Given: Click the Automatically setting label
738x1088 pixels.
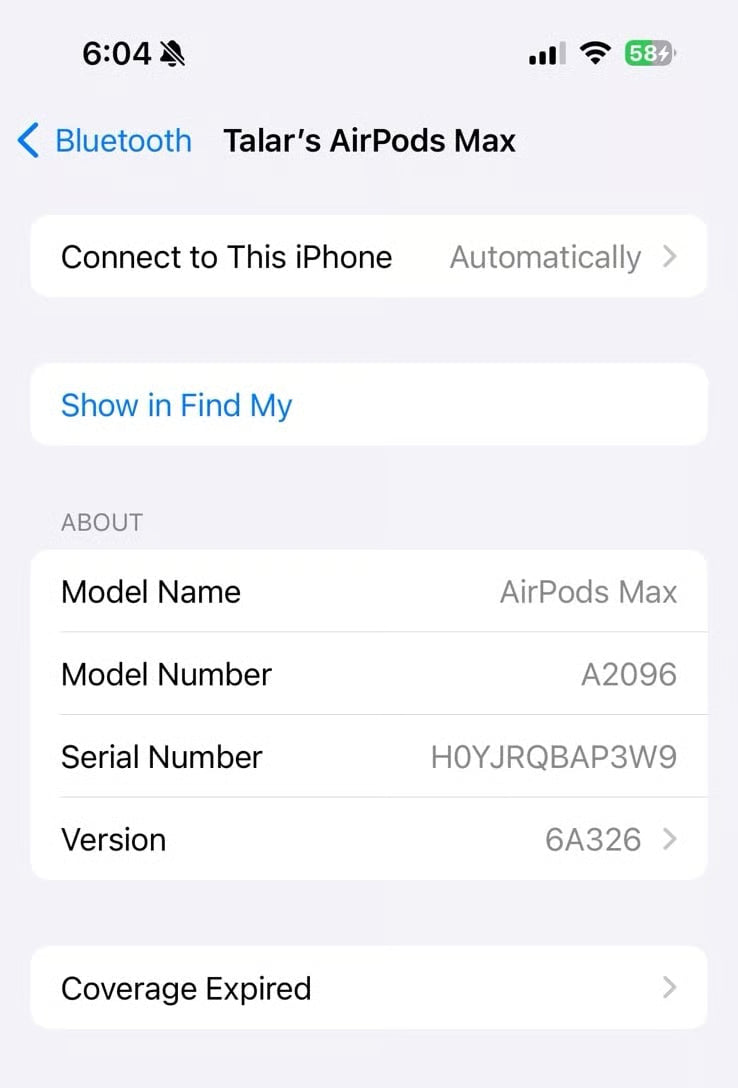Looking at the screenshot, I should [x=544, y=257].
